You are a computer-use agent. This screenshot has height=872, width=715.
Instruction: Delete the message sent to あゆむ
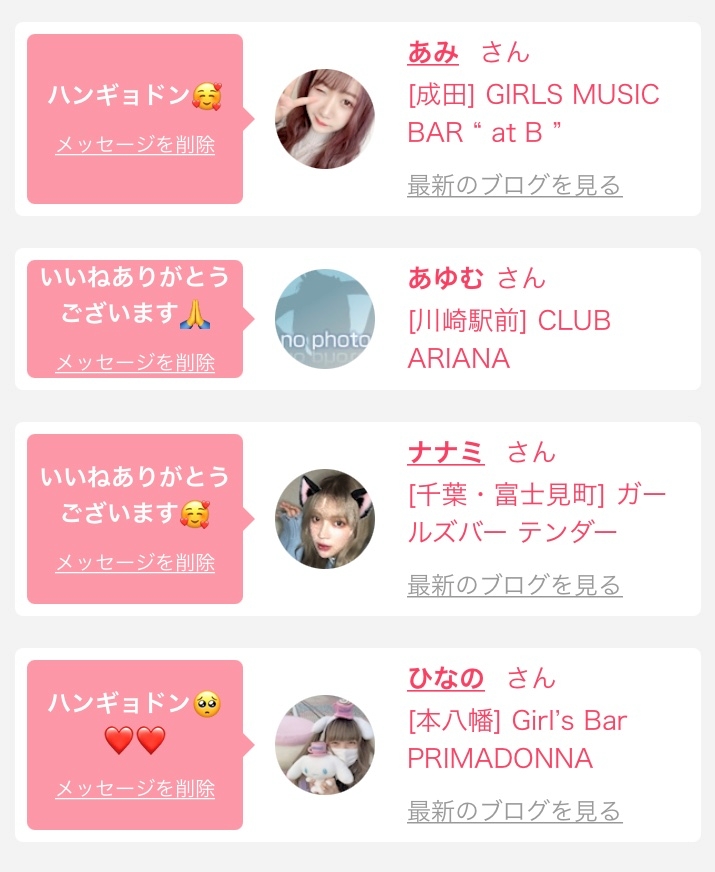click(135, 363)
